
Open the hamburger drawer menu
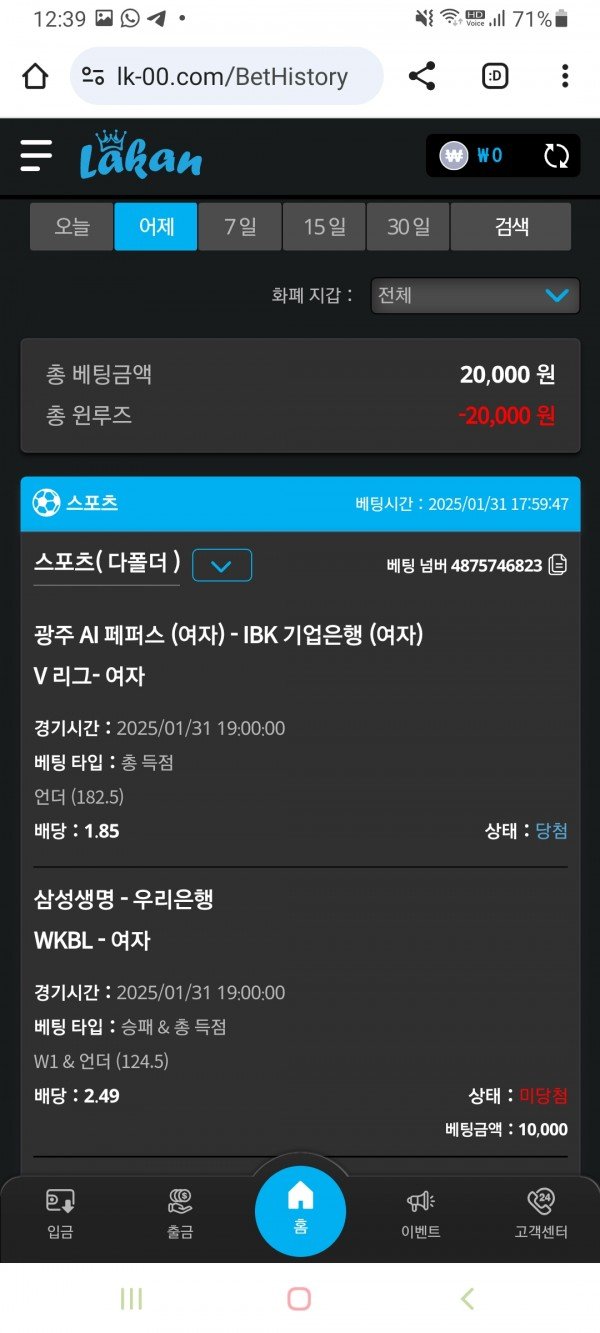point(36,155)
